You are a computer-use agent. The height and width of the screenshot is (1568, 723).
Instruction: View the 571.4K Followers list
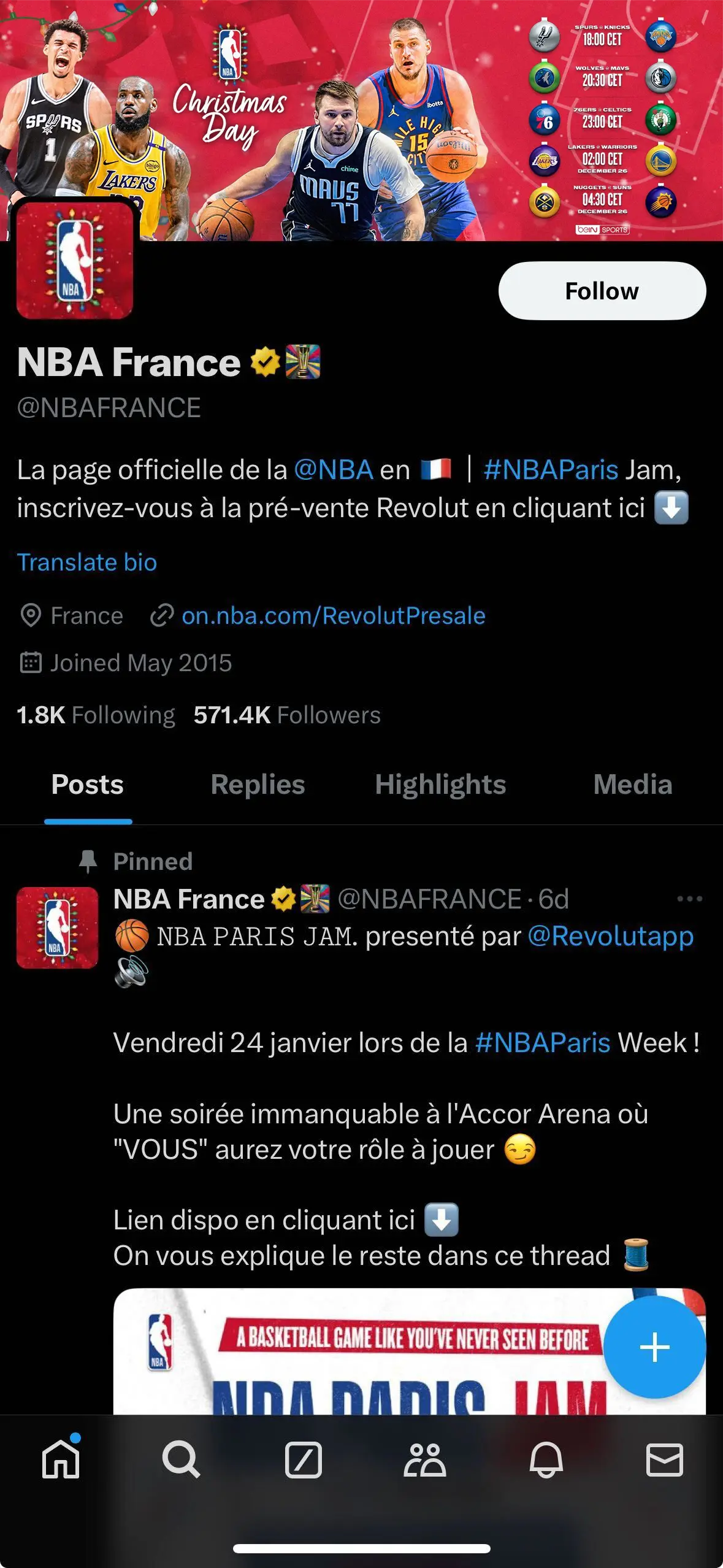tap(287, 715)
